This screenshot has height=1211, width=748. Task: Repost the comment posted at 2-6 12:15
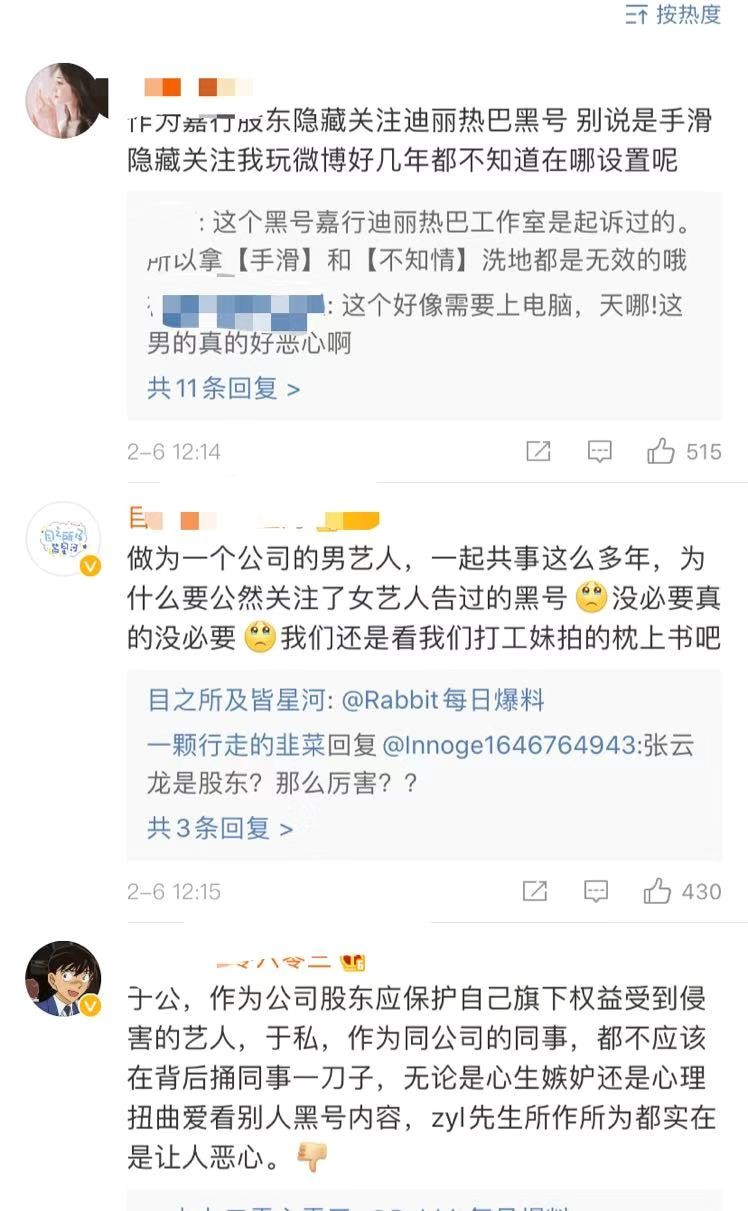(535, 891)
